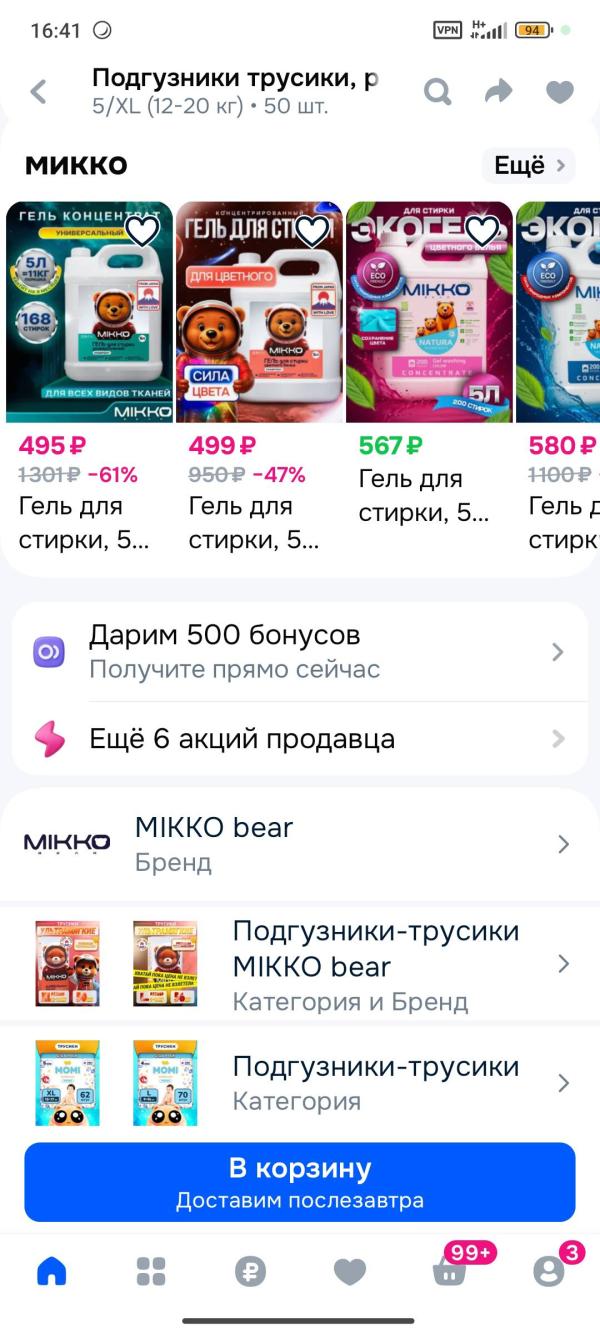
Task: Open Подгузники-трусики MIKKO bear category and brand
Action: [300, 964]
